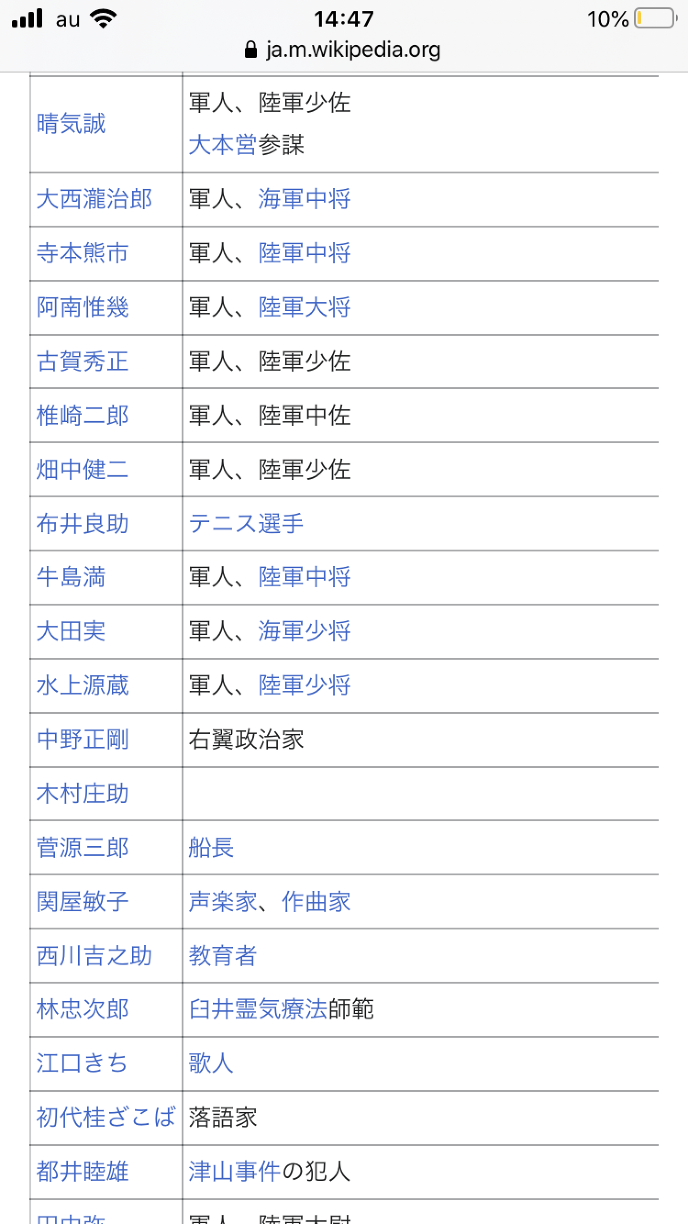This screenshot has width=688, height=1224.
Task: Open the 臼井霊気療法 link
Action: tap(258, 1010)
